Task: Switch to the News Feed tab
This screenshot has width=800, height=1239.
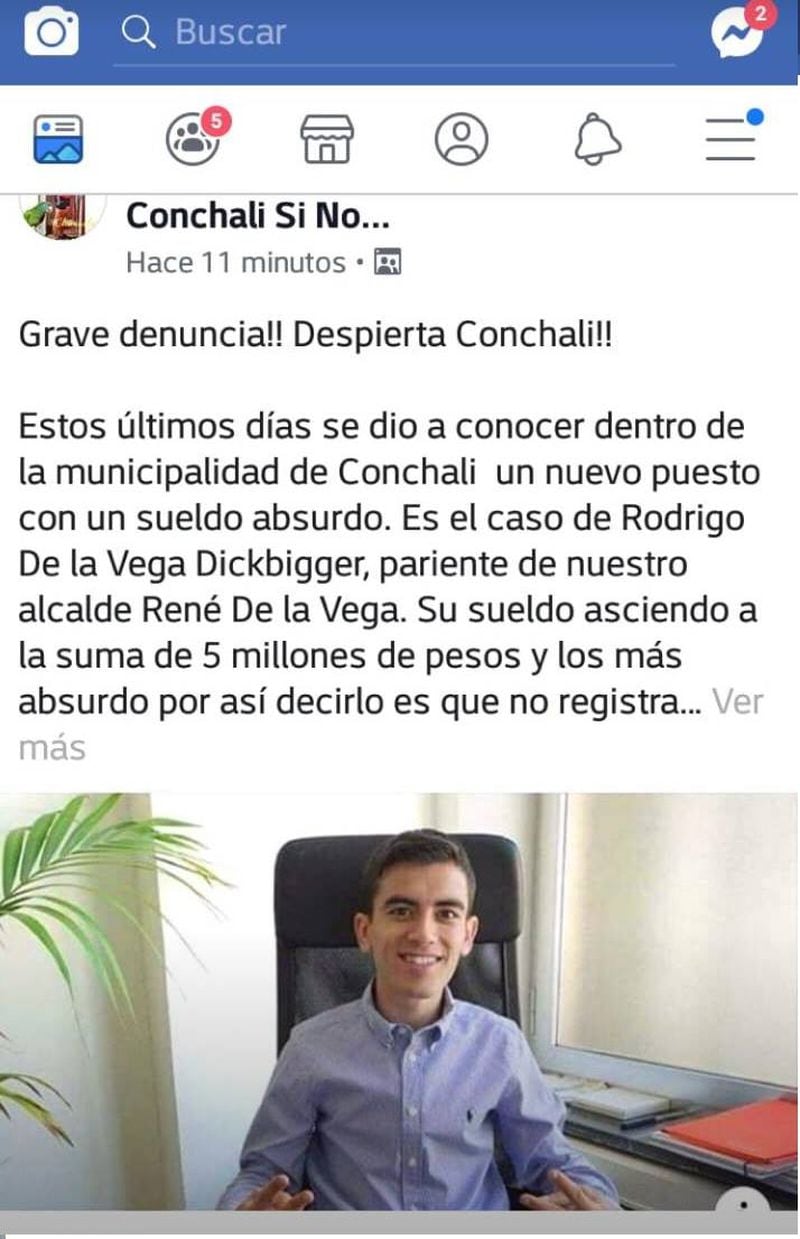Action: pos(58,139)
